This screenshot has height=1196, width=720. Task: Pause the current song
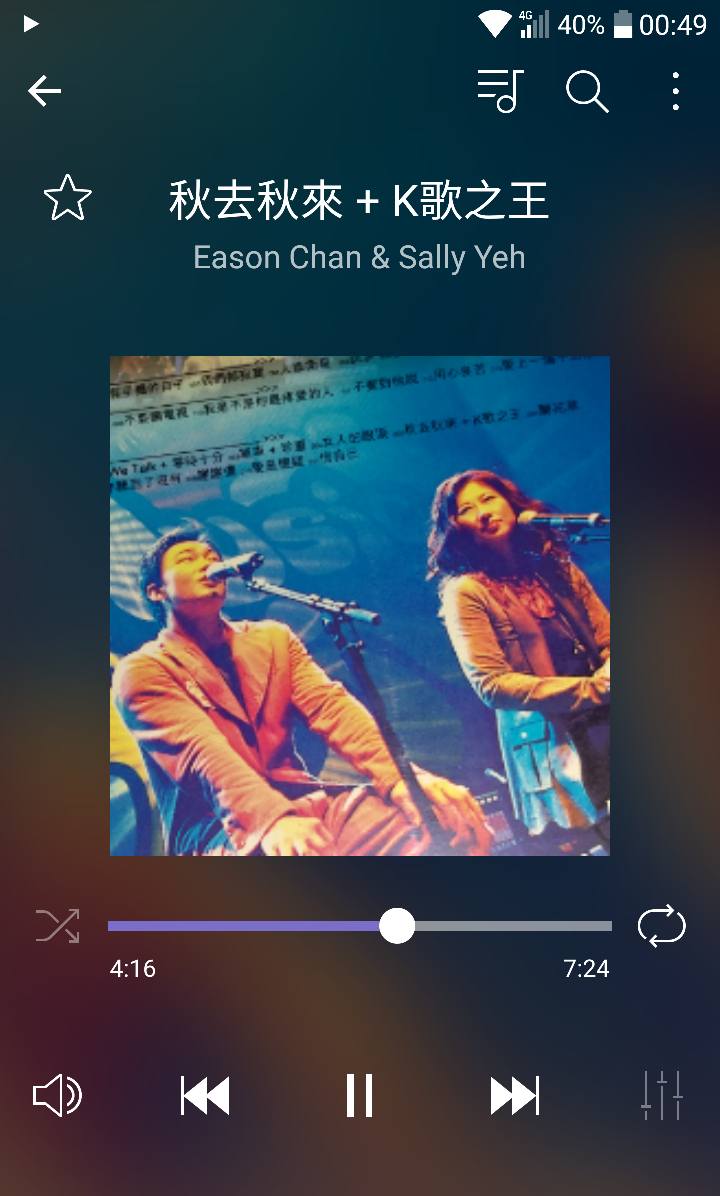pyautogui.click(x=359, y=1096)
